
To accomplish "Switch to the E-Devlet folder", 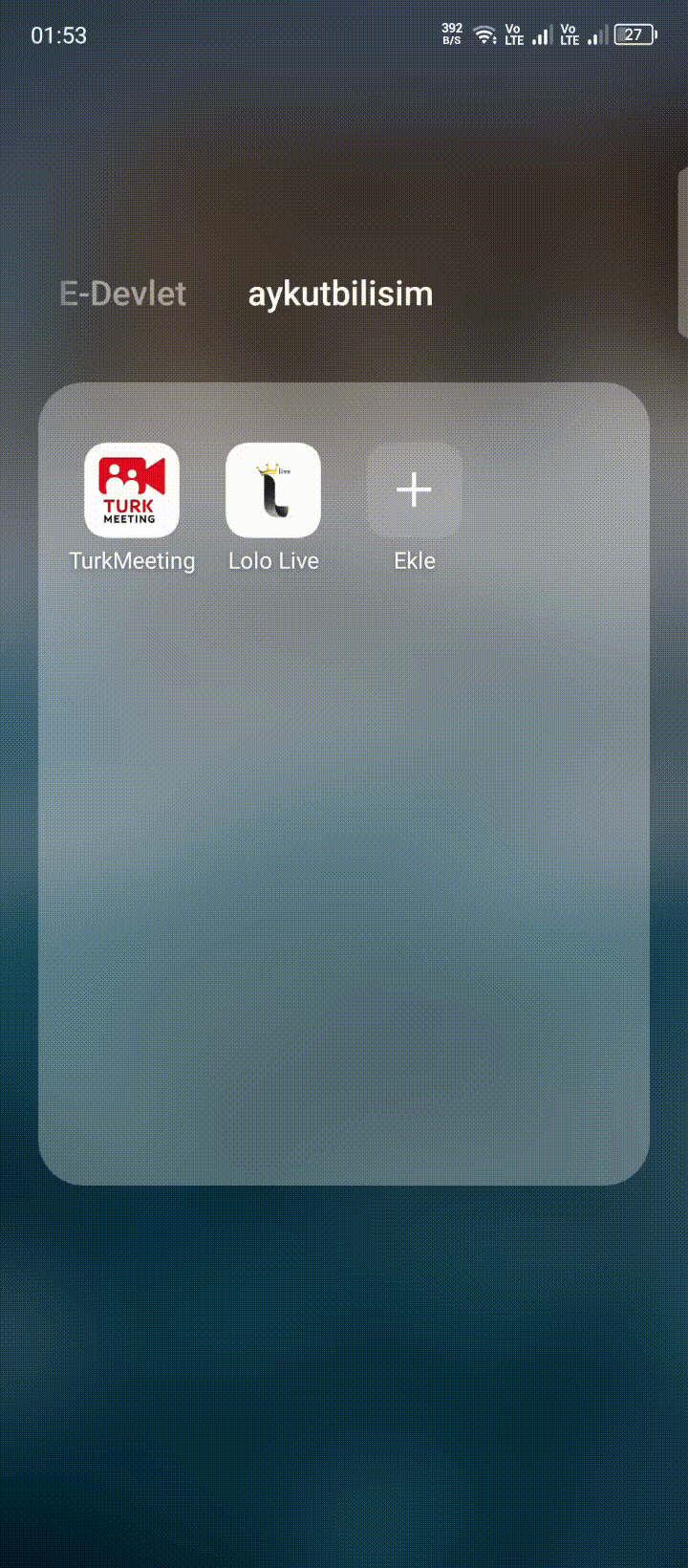I will [122, 294].
